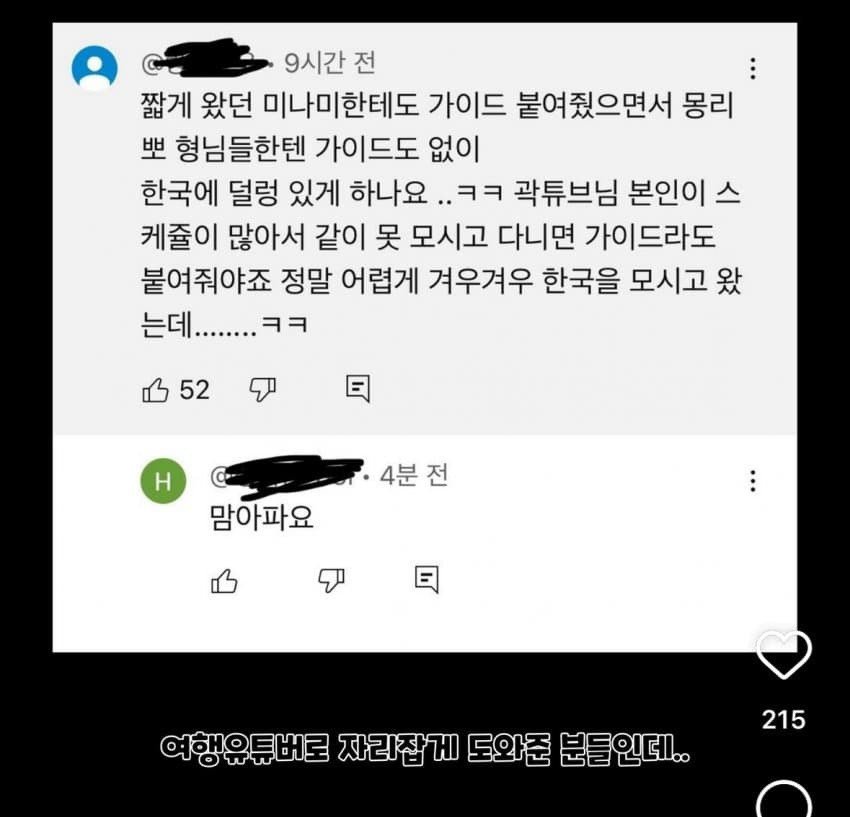Viewport: 850px width, 817px height.
Task: Like the reel with the heart icon
Action: pyautogui.click(x=783, y=657)
